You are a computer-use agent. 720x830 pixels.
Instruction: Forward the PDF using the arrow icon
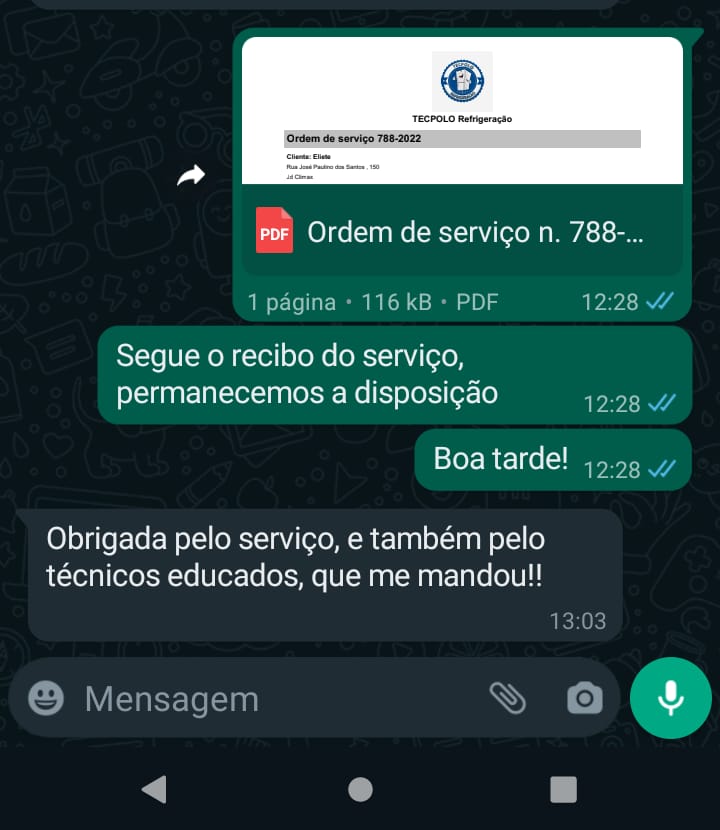191,176
